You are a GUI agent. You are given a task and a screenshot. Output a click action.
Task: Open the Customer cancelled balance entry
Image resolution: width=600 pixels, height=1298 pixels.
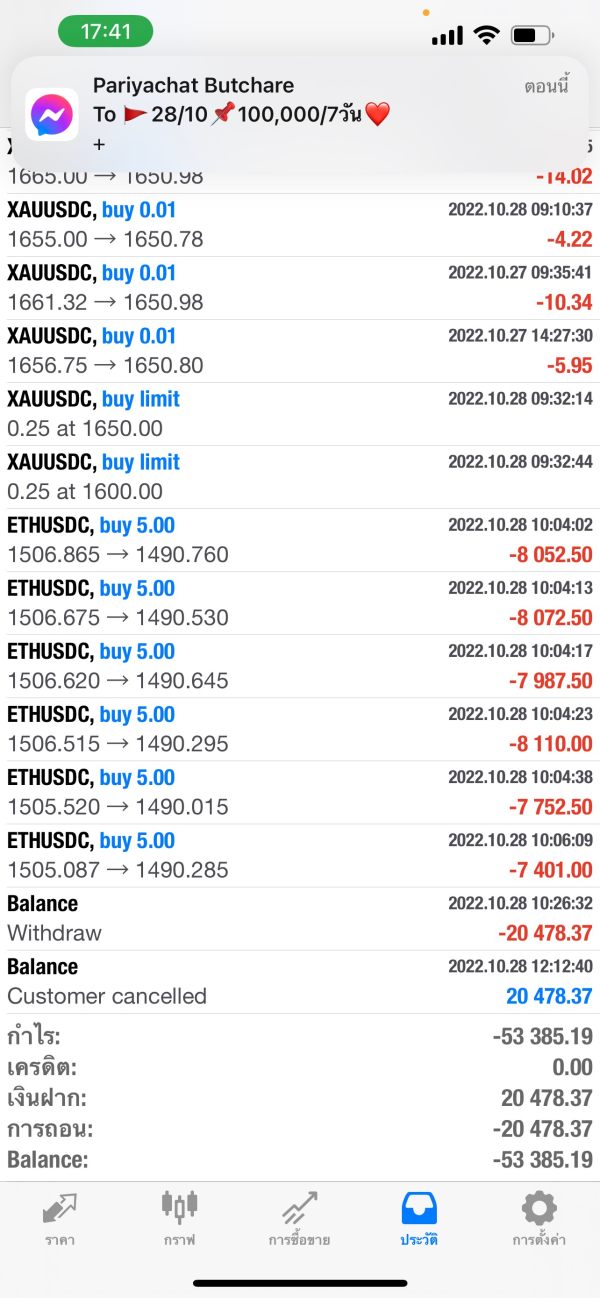pos(300,981)
